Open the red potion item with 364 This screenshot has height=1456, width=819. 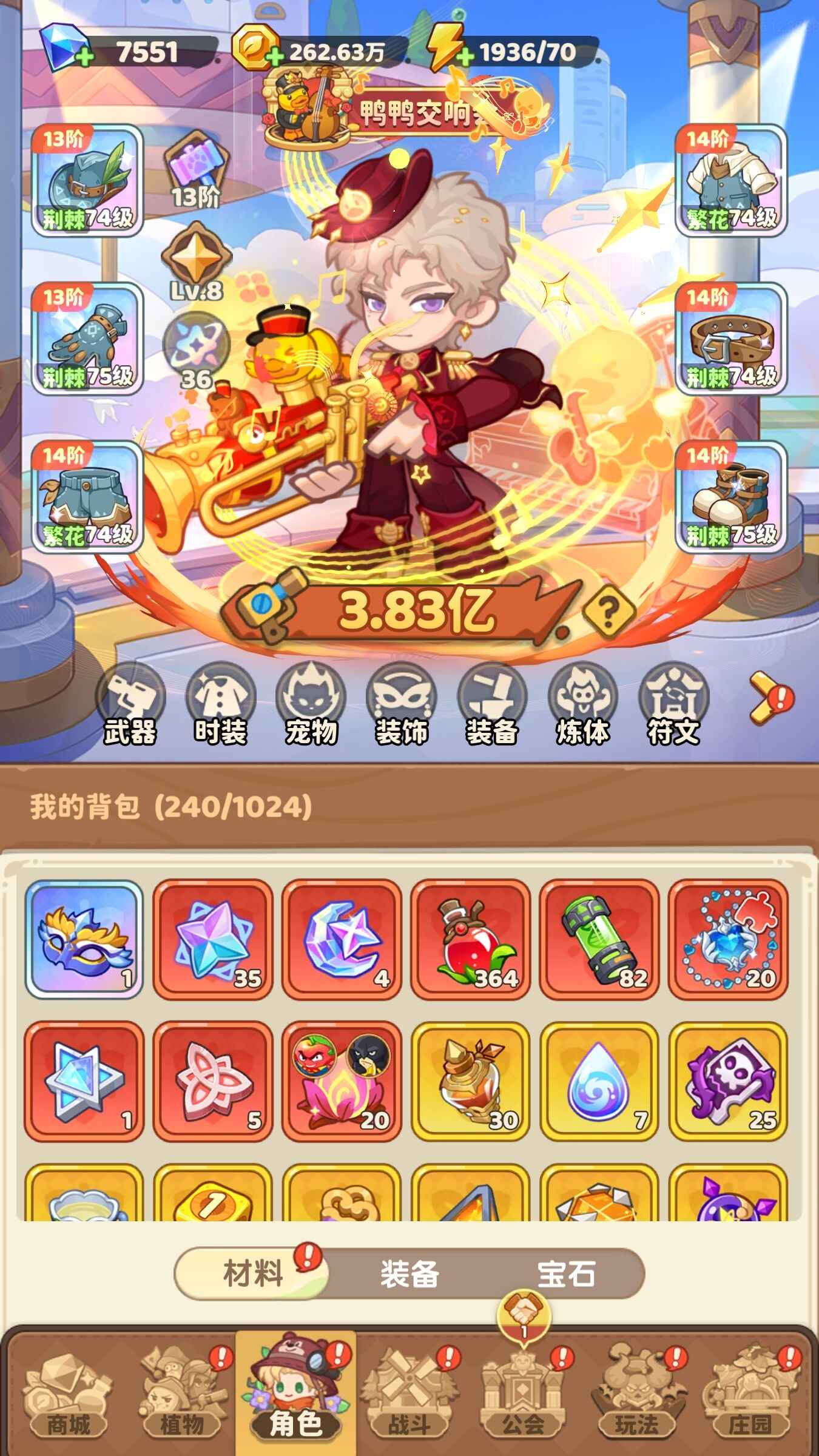pyautogui.click(x=471, y=940)
